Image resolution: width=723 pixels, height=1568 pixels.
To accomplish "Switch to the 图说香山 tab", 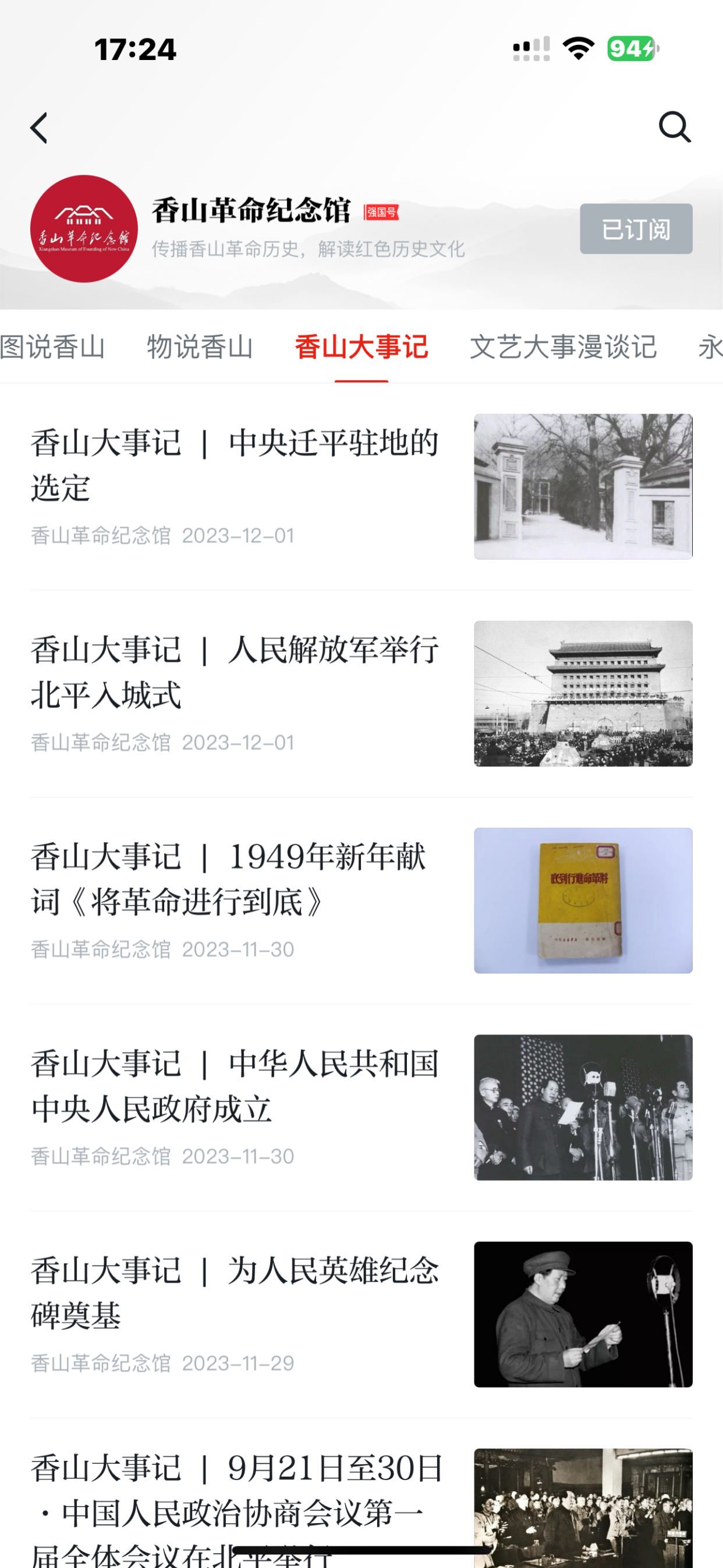I will coord(52,347).
